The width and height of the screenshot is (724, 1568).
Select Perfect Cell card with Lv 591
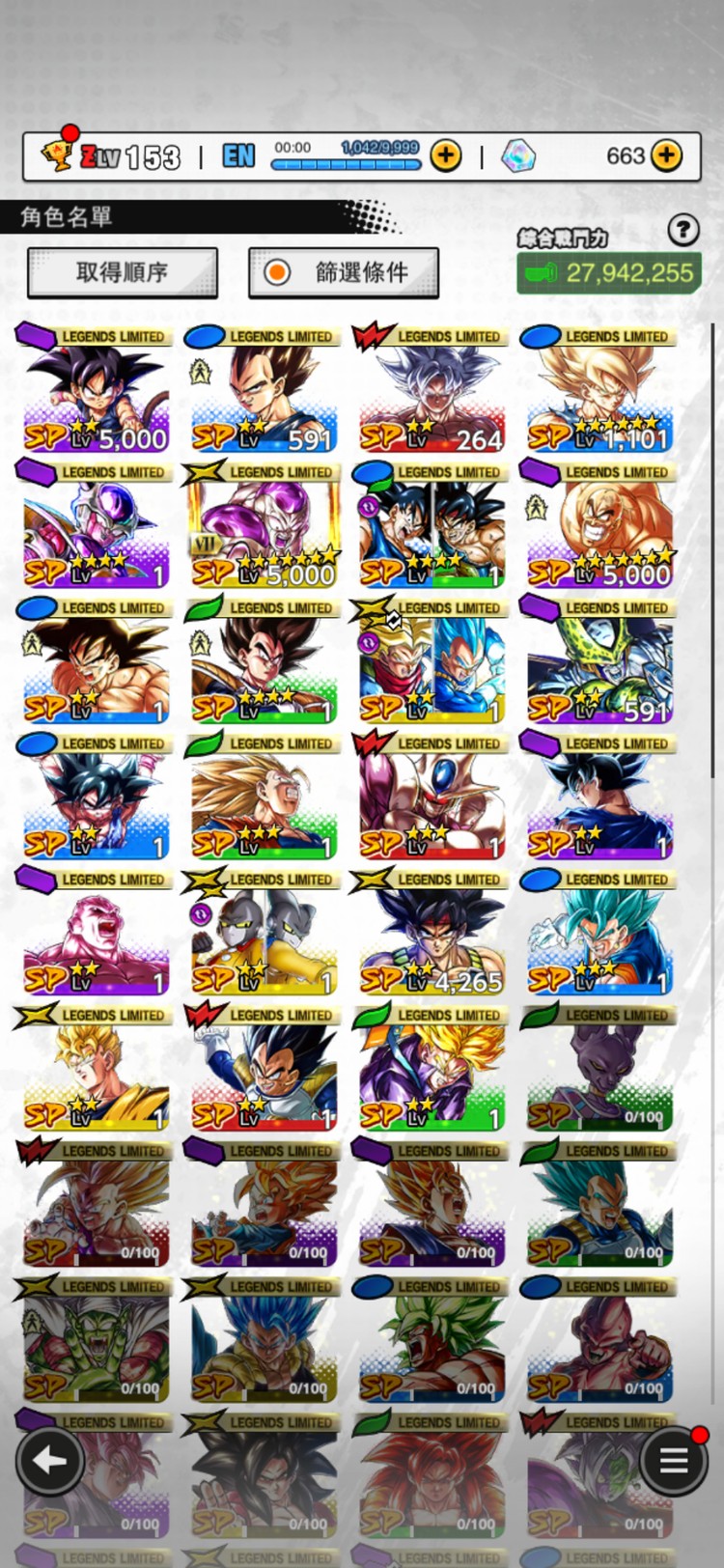[x=599, y=663]
